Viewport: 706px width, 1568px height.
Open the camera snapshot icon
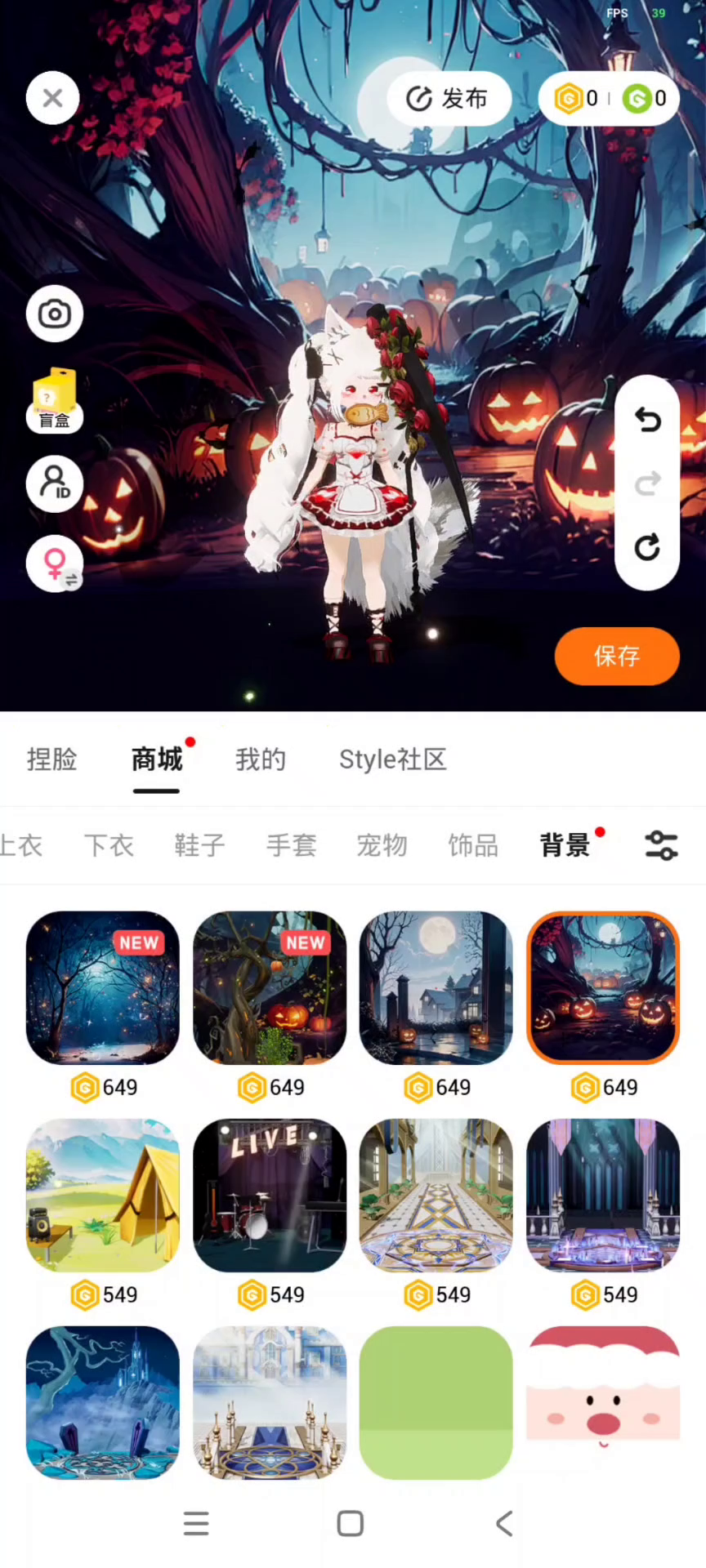pyautogui.click(x=55, y=314)
